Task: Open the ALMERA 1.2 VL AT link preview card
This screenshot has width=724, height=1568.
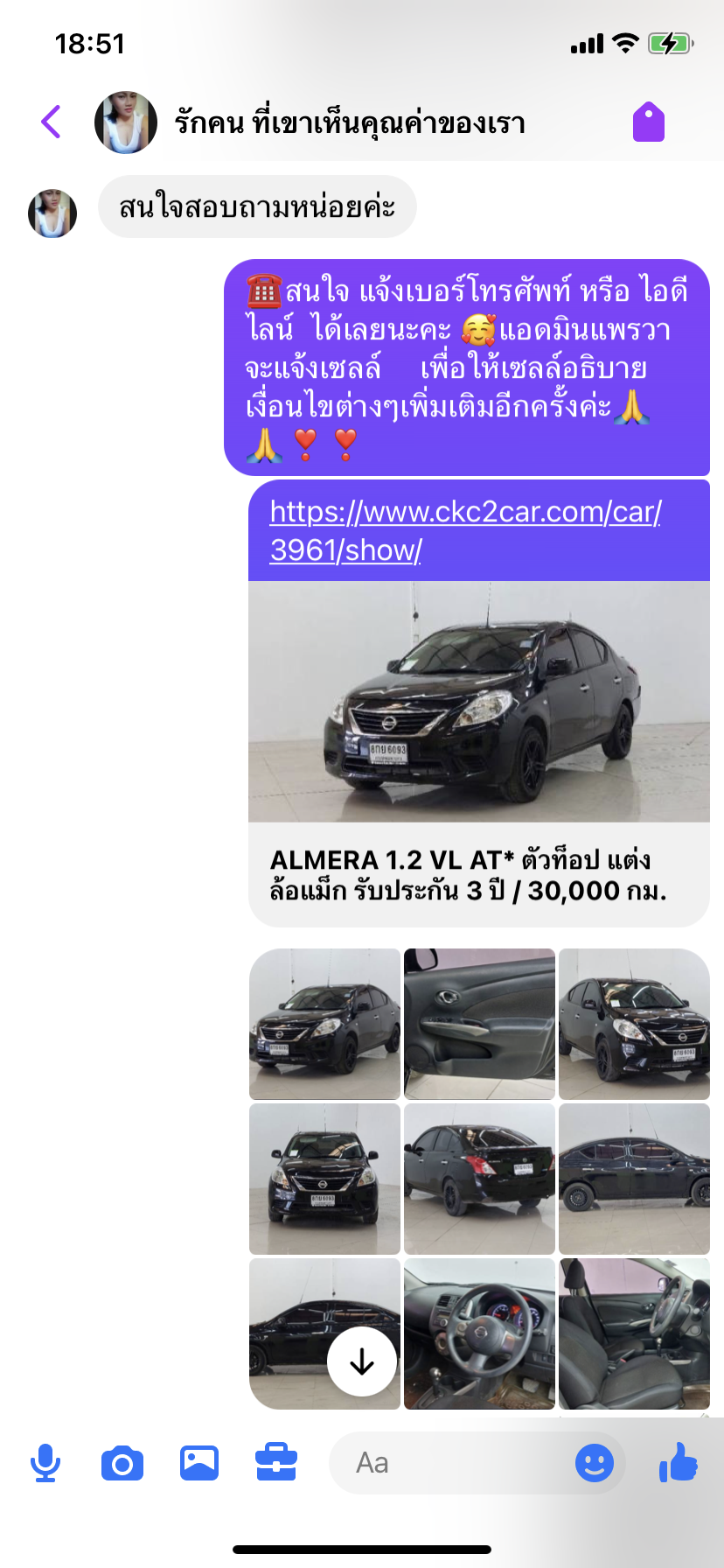Action: (479, 754)
